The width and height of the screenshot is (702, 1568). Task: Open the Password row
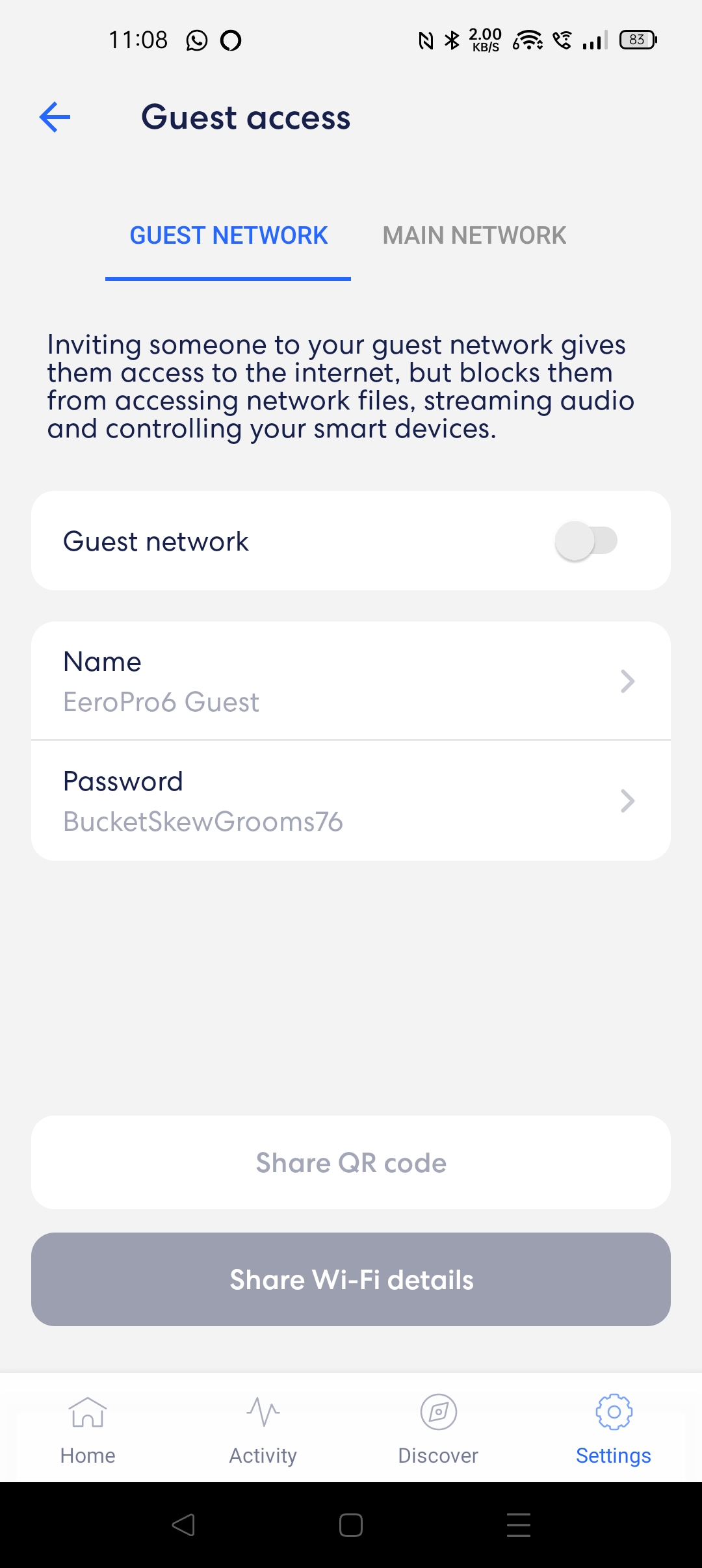click(351, 801)
